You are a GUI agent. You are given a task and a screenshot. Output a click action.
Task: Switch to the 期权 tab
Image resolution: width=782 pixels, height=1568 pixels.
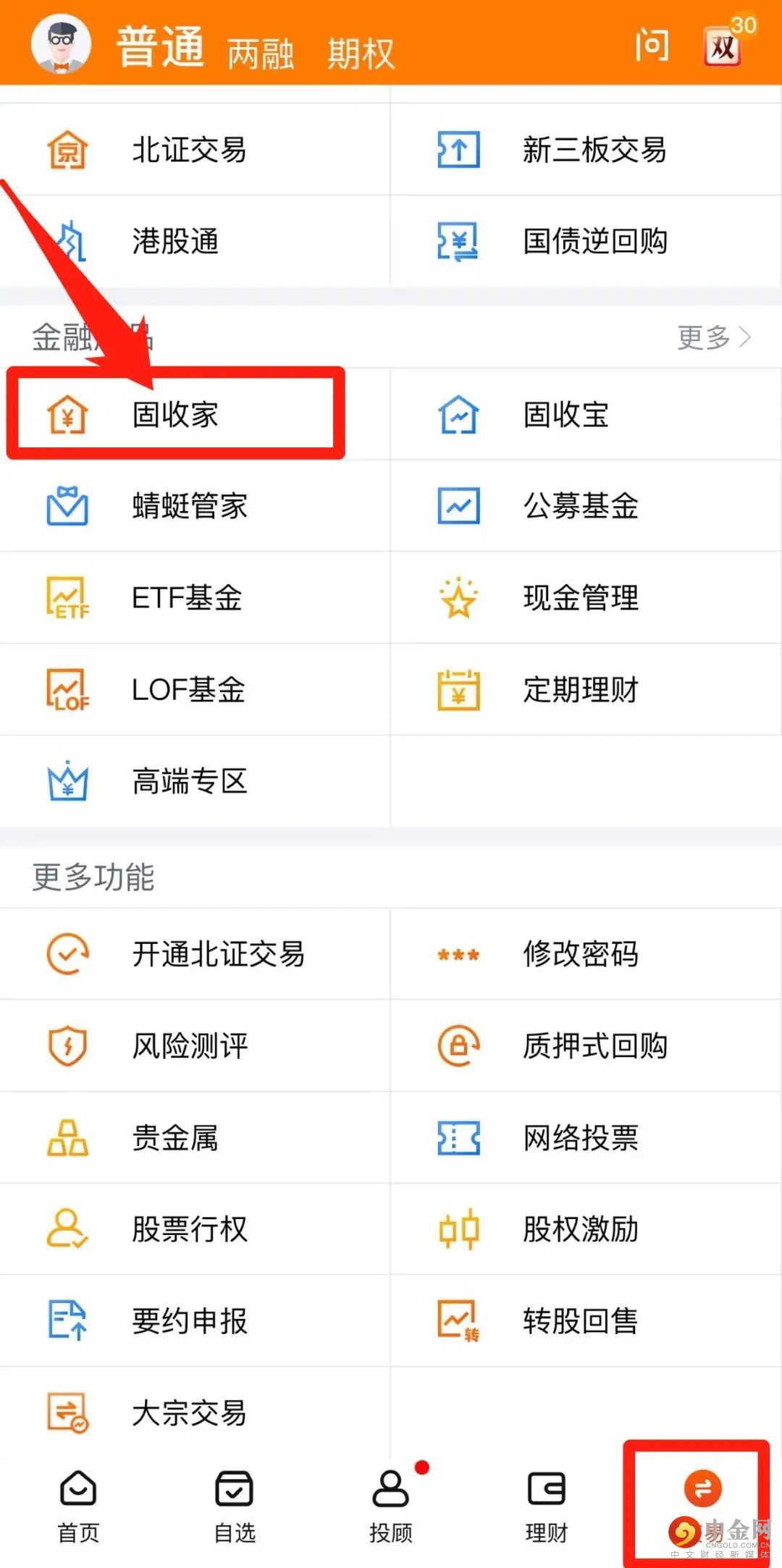361,54
